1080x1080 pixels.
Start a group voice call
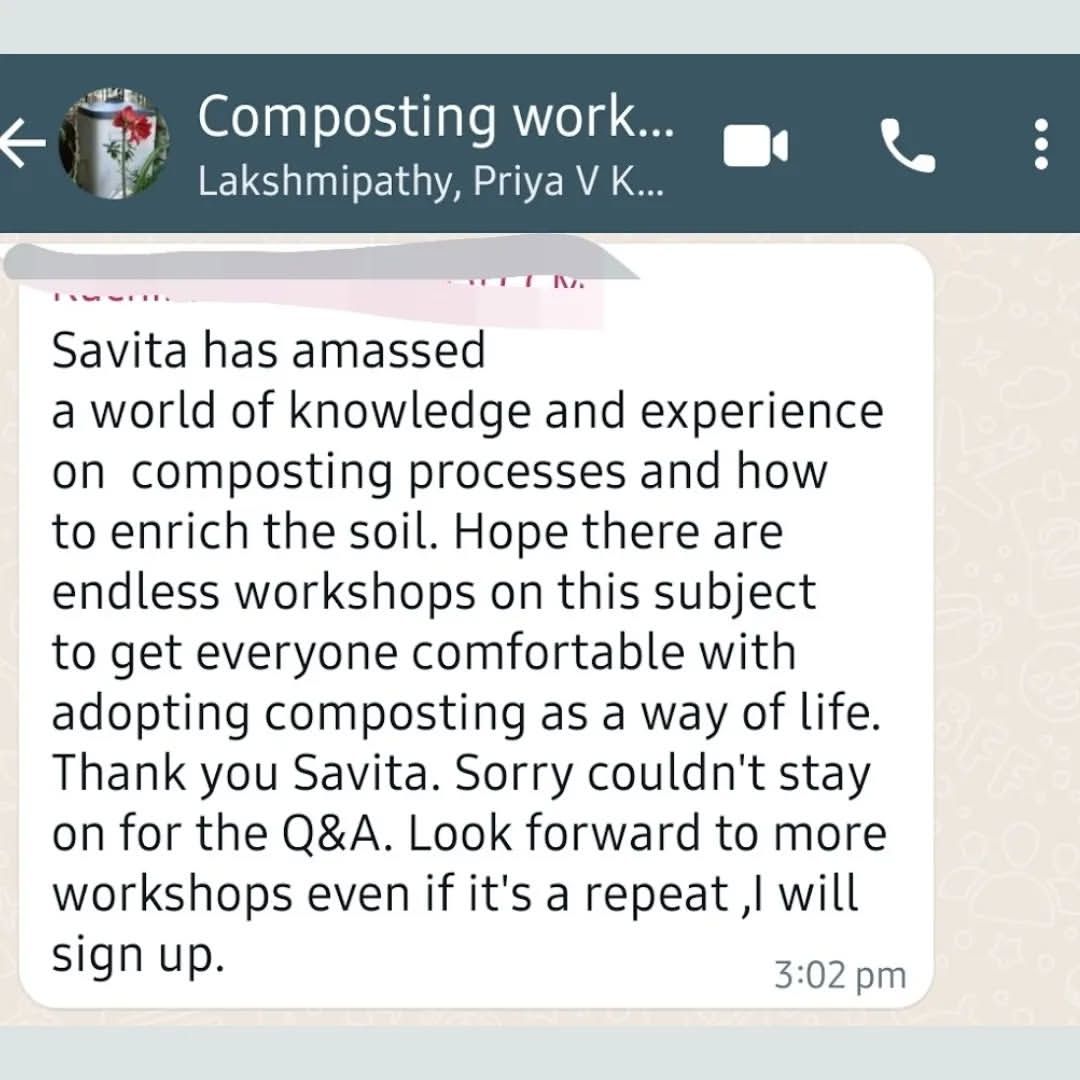coord(908,147)
